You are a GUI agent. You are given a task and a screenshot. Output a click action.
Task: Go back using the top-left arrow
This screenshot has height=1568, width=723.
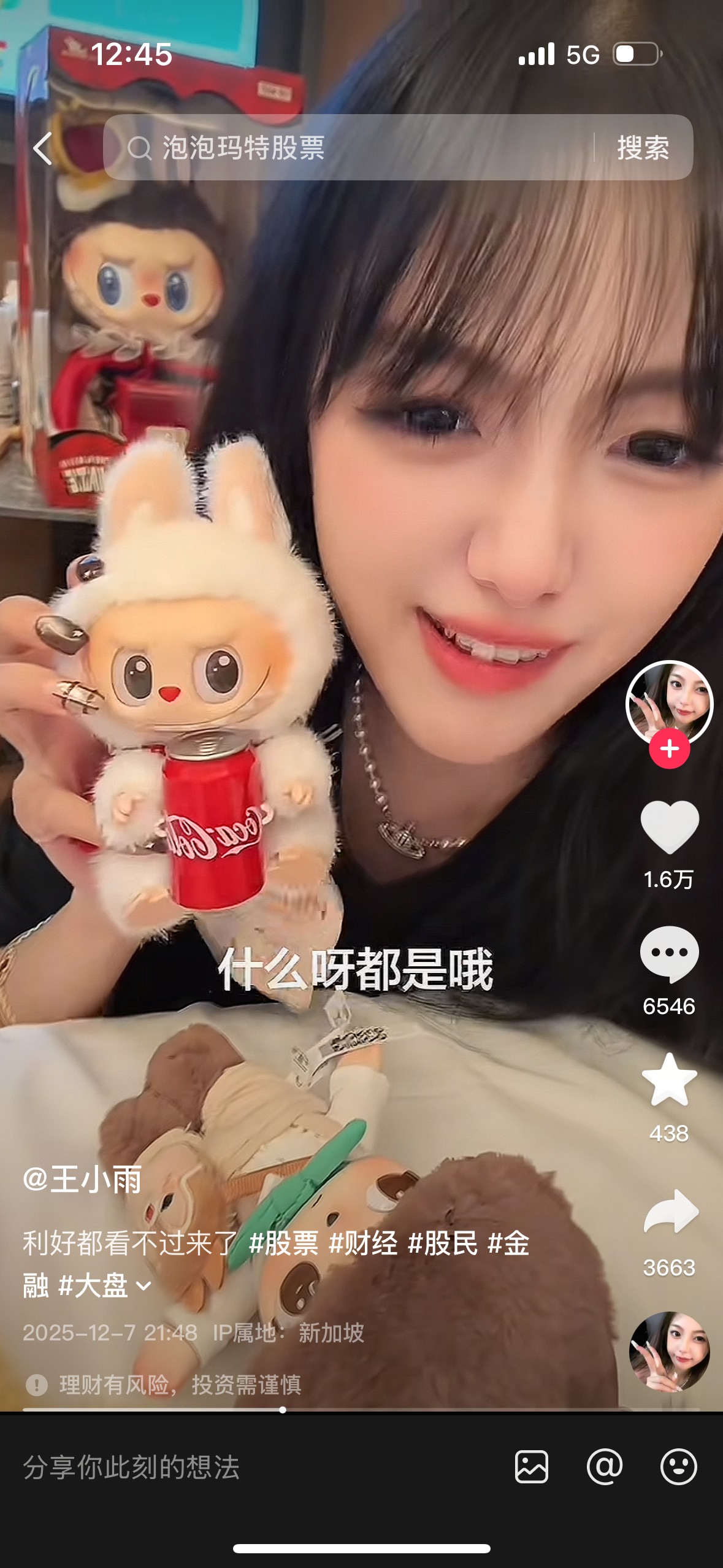[43, 148]
